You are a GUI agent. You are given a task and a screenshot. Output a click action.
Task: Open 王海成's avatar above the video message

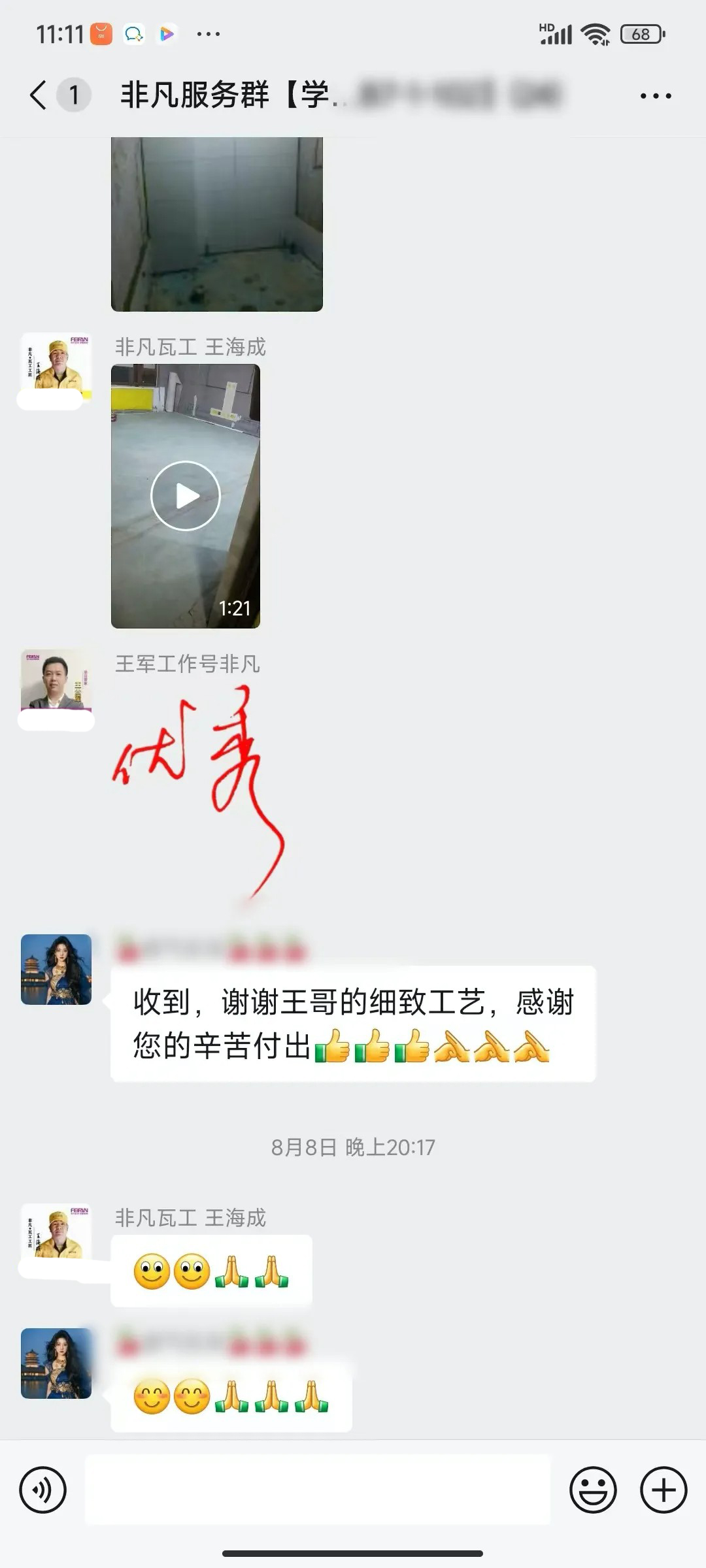pos(56,363)
